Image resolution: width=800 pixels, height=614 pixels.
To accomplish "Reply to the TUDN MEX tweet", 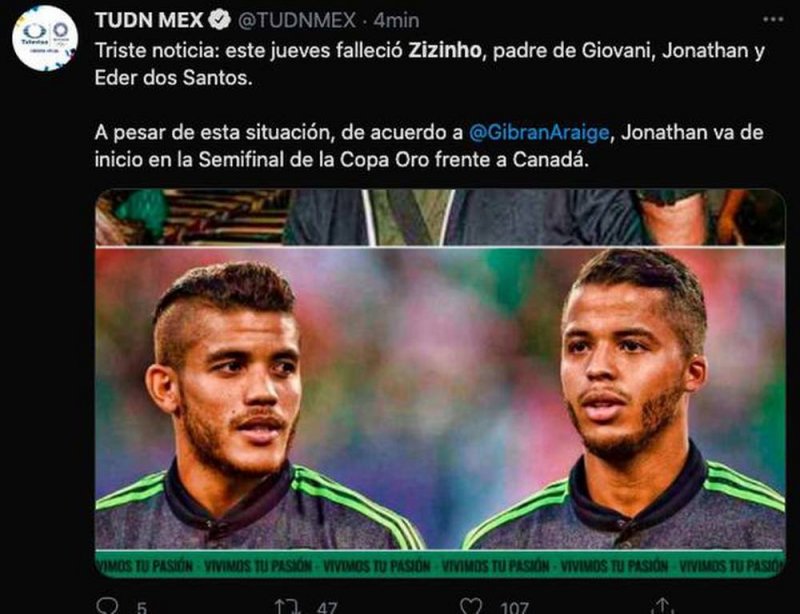I will [x=108, y=606].
